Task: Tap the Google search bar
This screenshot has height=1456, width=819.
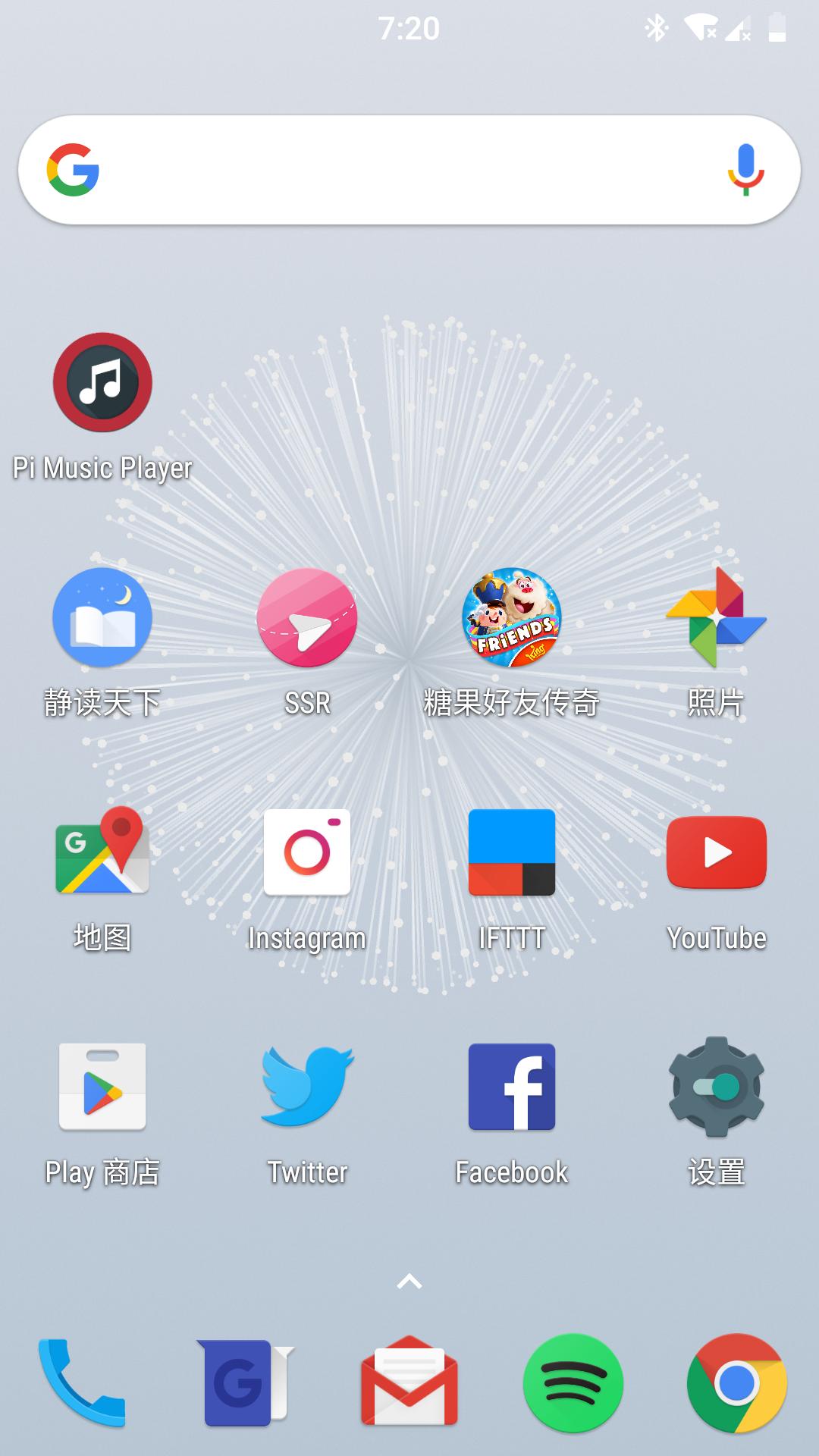Action: [379, 168]
